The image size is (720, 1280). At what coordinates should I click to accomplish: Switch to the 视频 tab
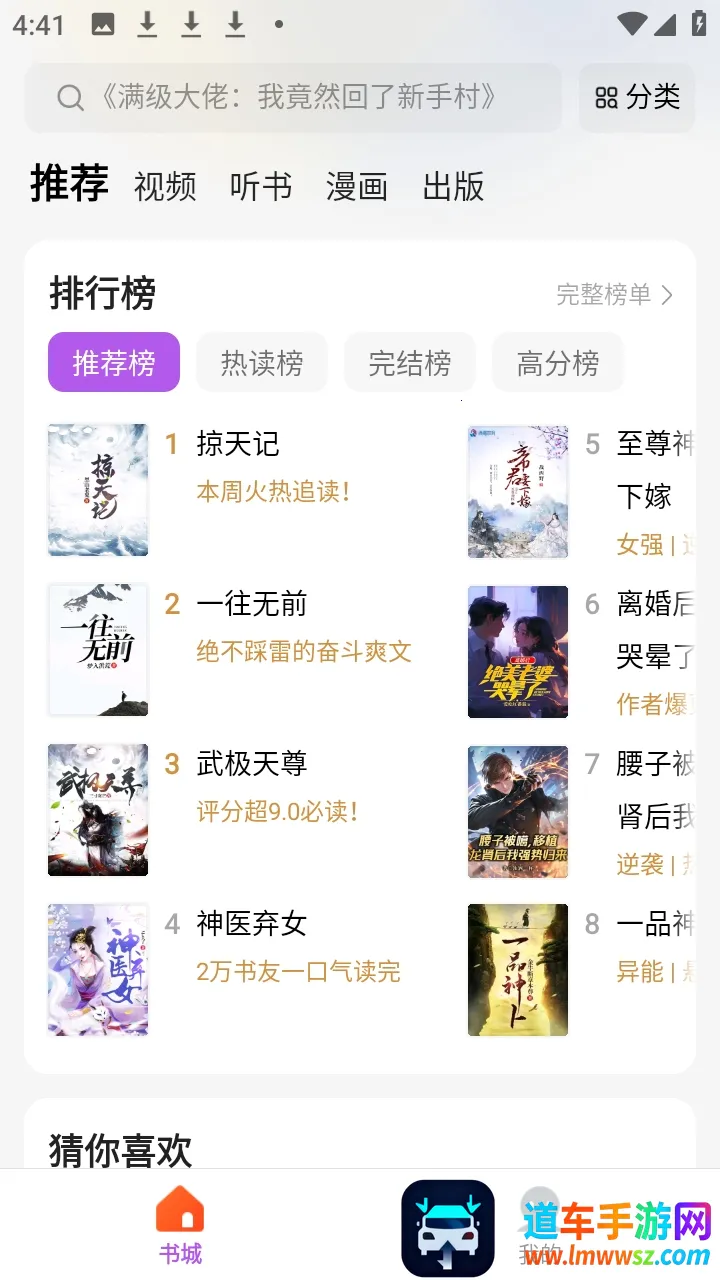(165, 186)
